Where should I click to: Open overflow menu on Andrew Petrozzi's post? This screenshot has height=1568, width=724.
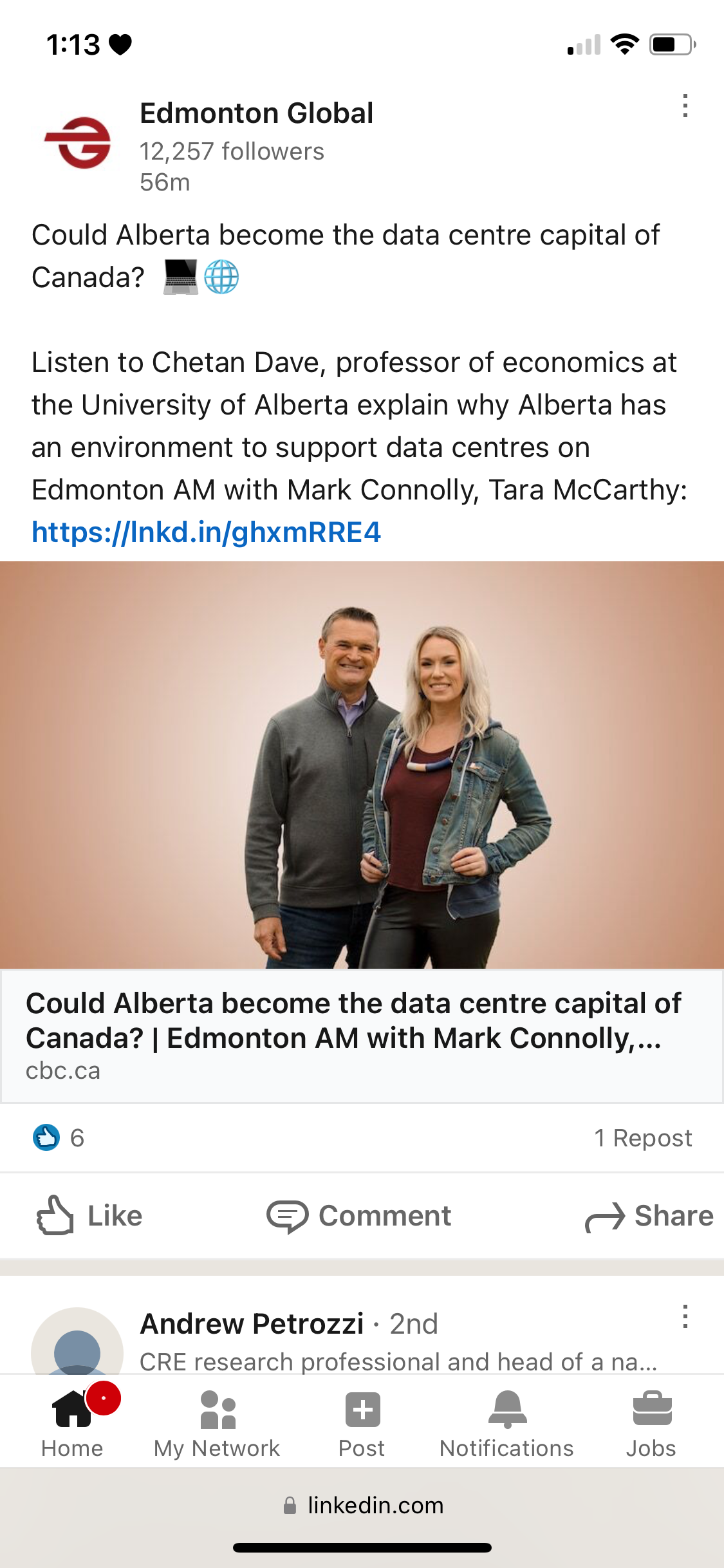point(685,1317)
